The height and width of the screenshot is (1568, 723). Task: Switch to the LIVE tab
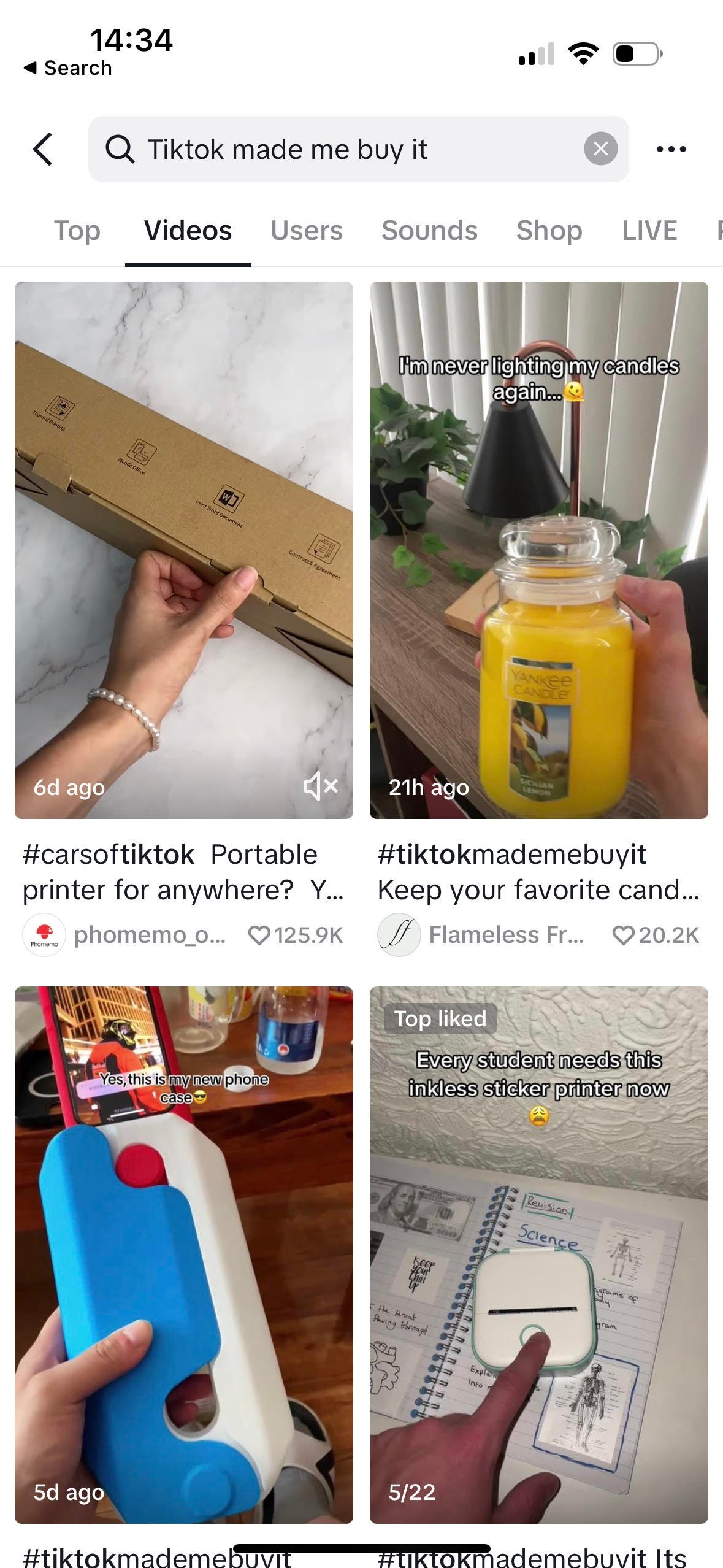(649, 231)
